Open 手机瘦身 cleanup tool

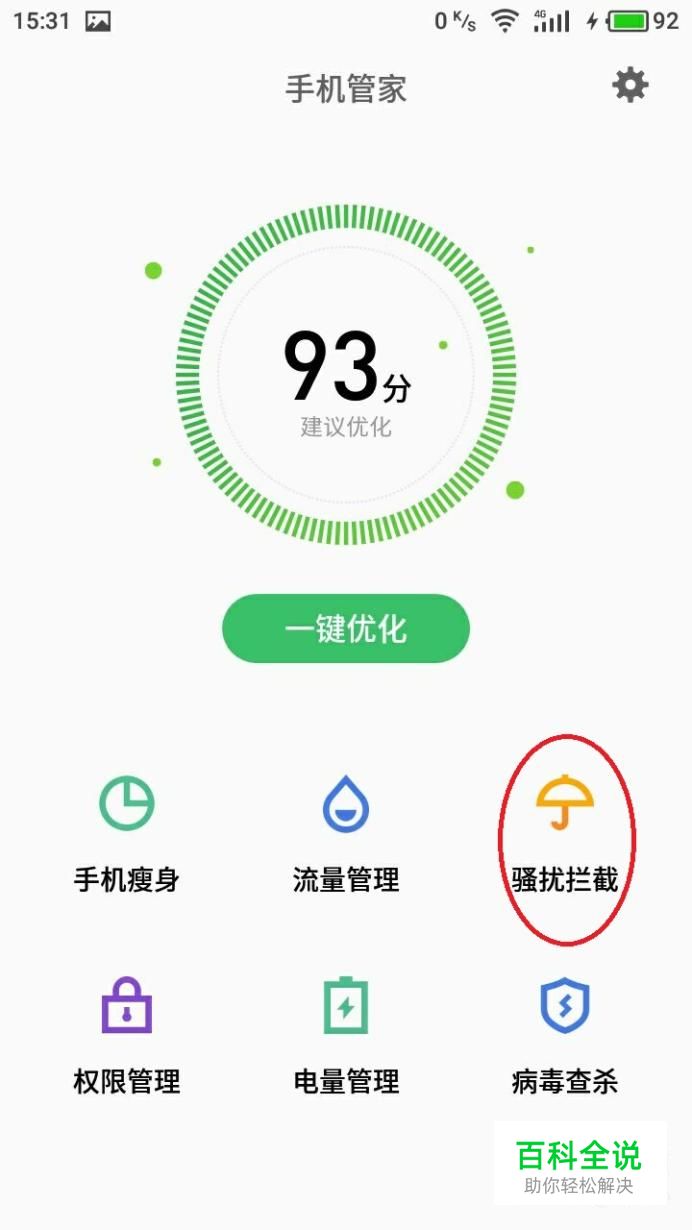(x=126, y=832)
